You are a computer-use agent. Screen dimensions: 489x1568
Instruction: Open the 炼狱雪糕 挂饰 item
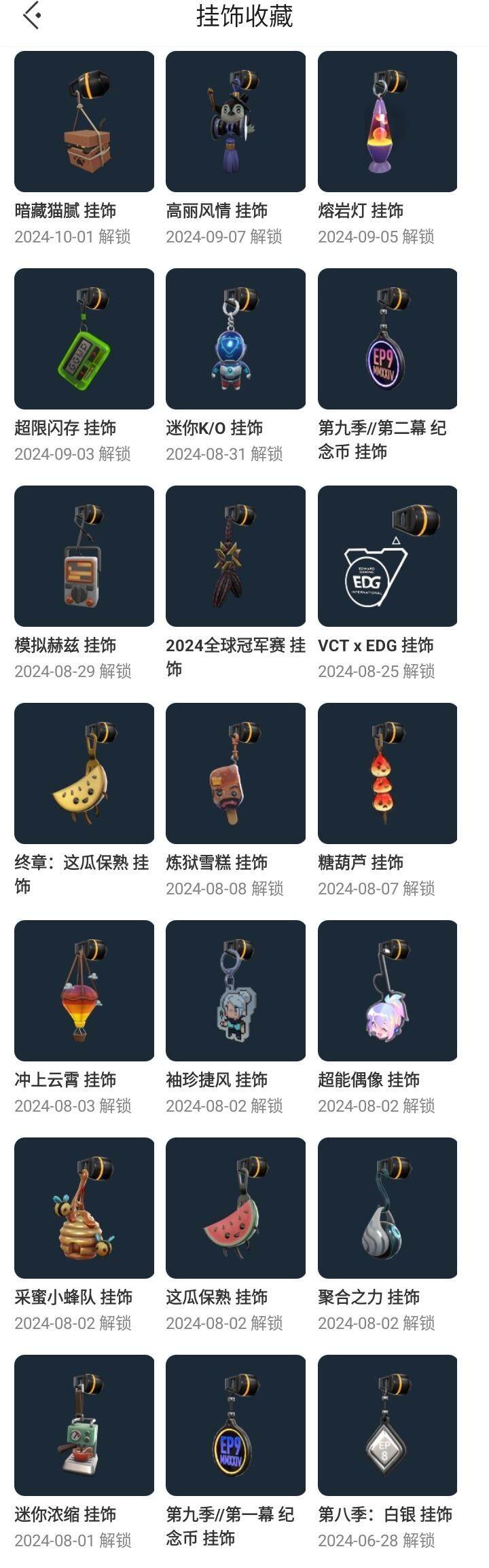[x=236, y=773]
